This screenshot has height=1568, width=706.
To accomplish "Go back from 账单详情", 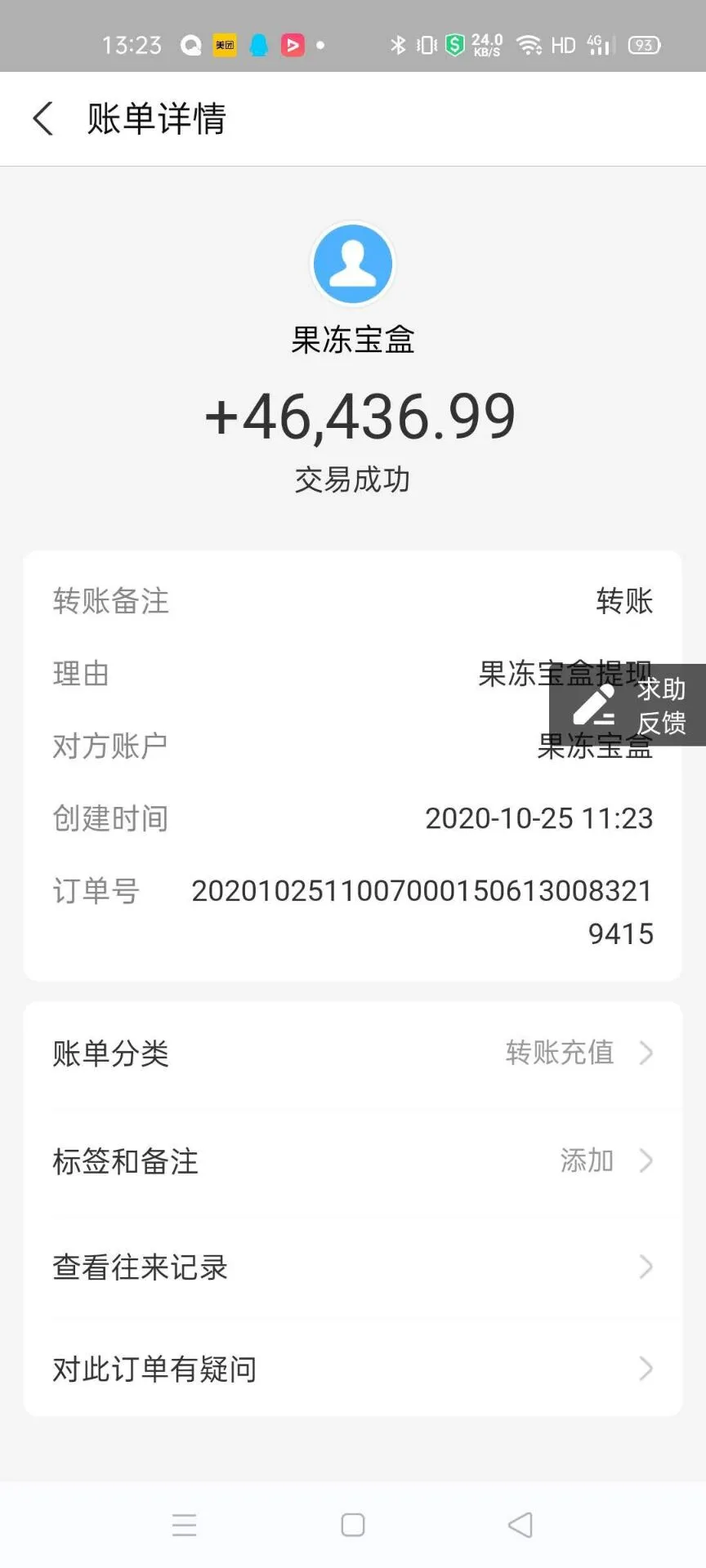I will point(43,118).
